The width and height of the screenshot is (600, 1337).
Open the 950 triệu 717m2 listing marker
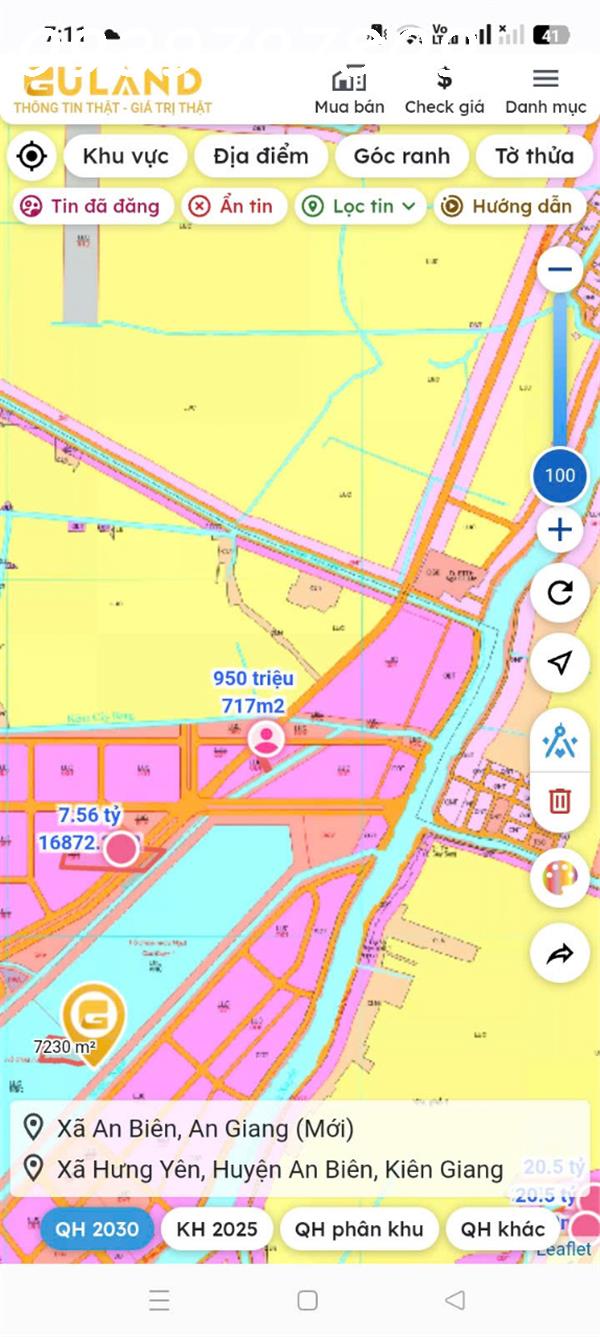click(266, 739)
